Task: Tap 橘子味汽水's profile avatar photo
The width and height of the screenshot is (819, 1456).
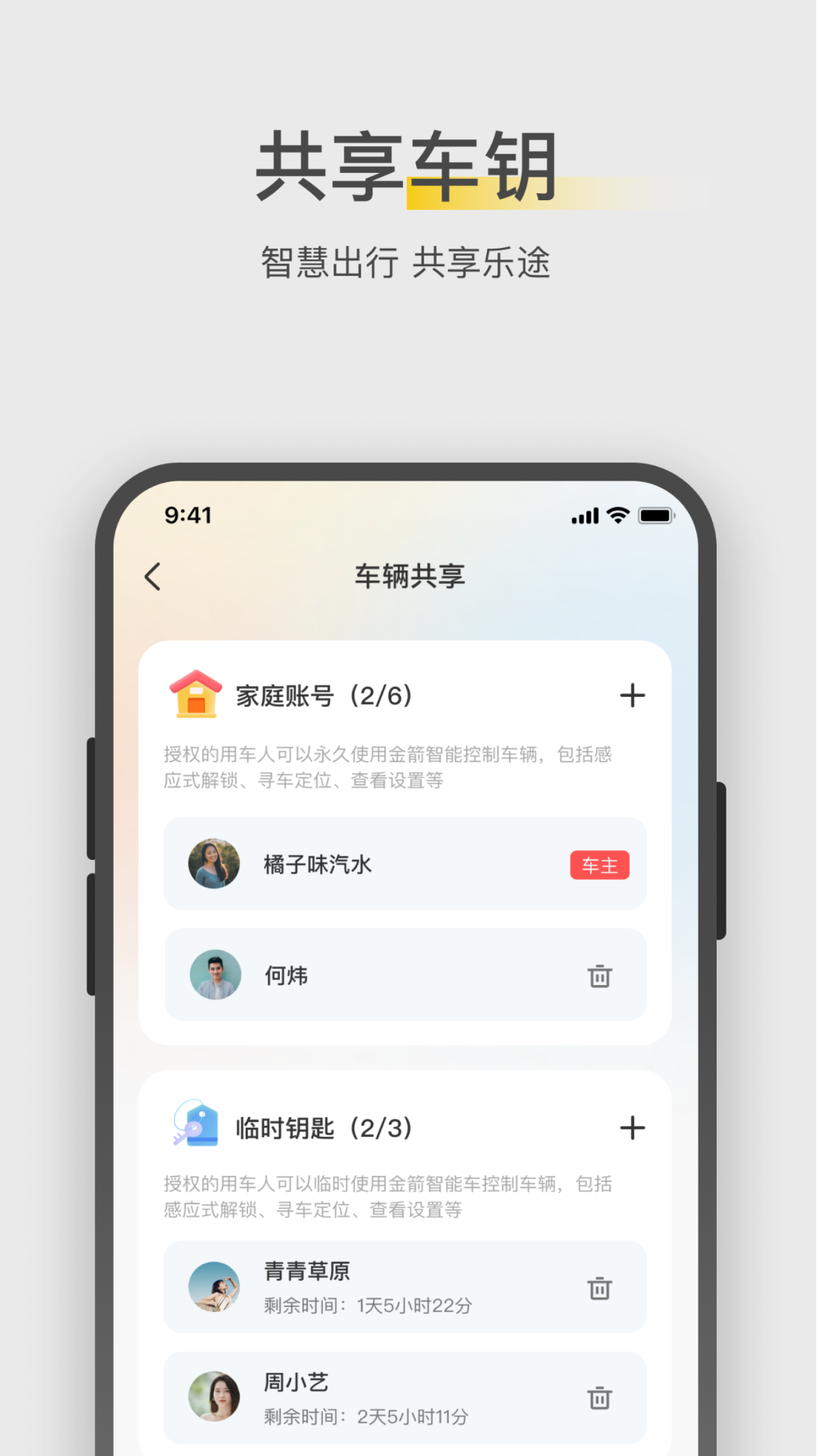Action: pos(215,864)
